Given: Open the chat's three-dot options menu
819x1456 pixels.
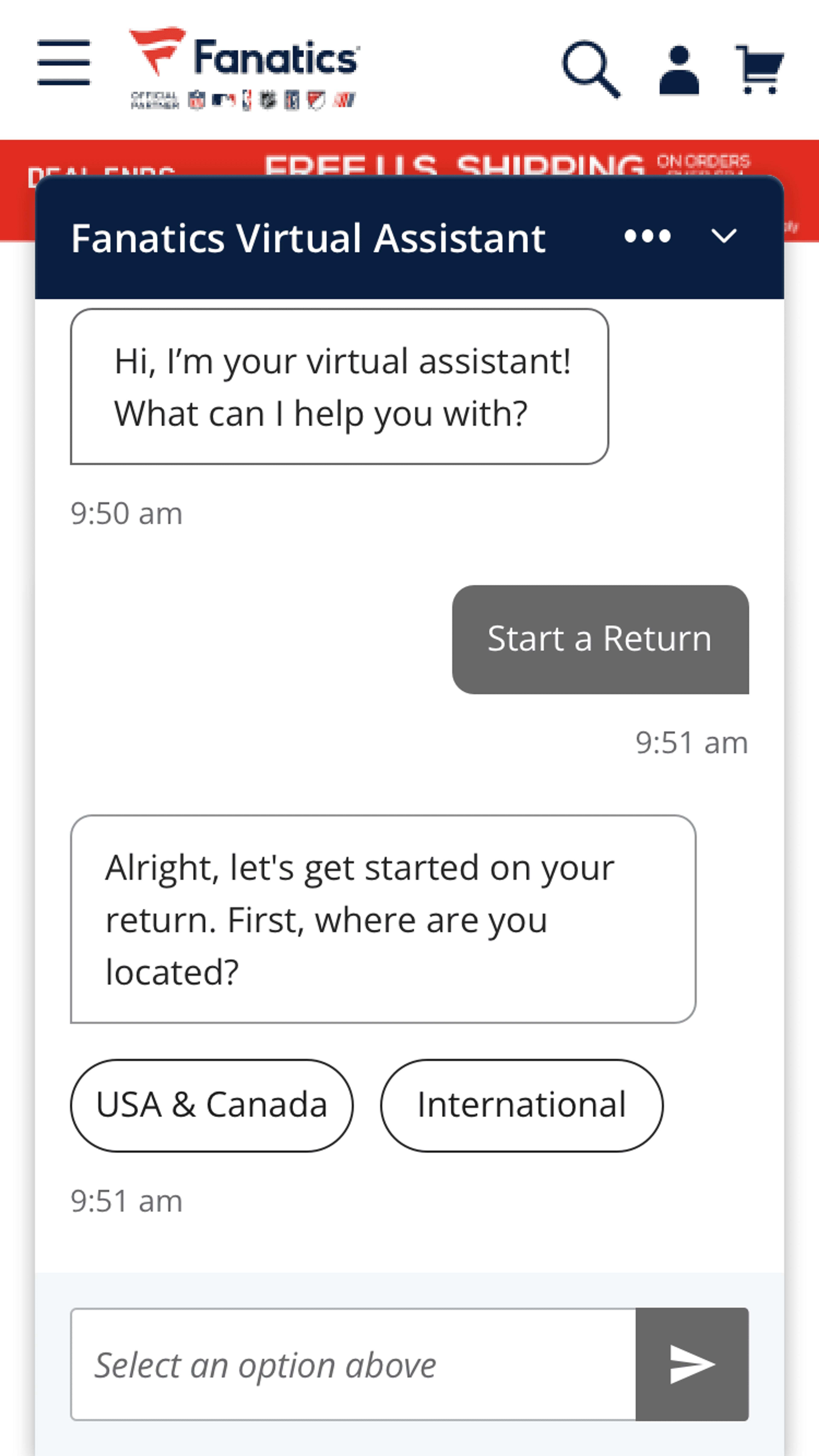Looking at the screenshot, I should [x=648, y=236].
